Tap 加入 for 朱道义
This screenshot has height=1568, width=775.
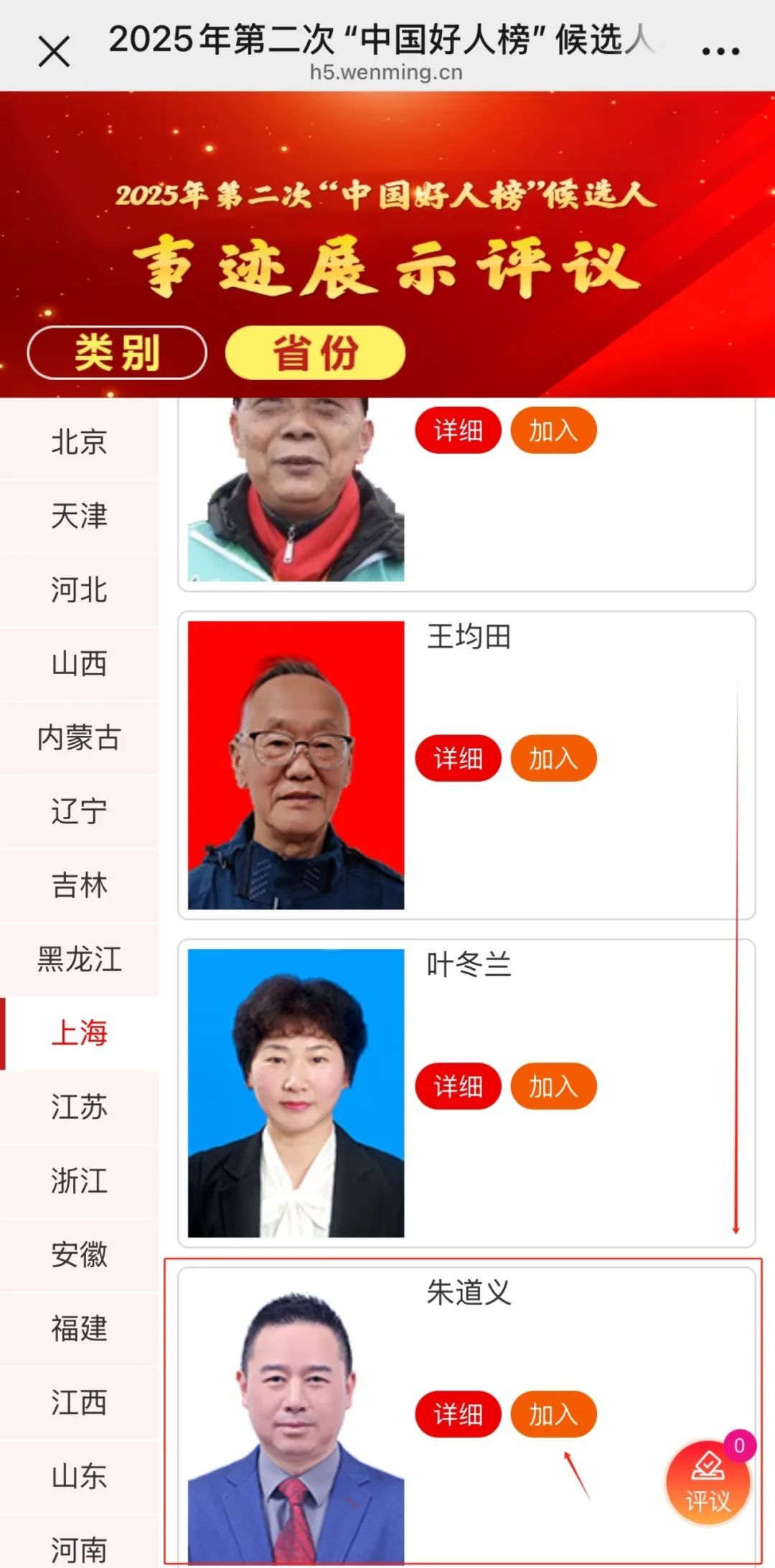click(x=553, y=1414)
